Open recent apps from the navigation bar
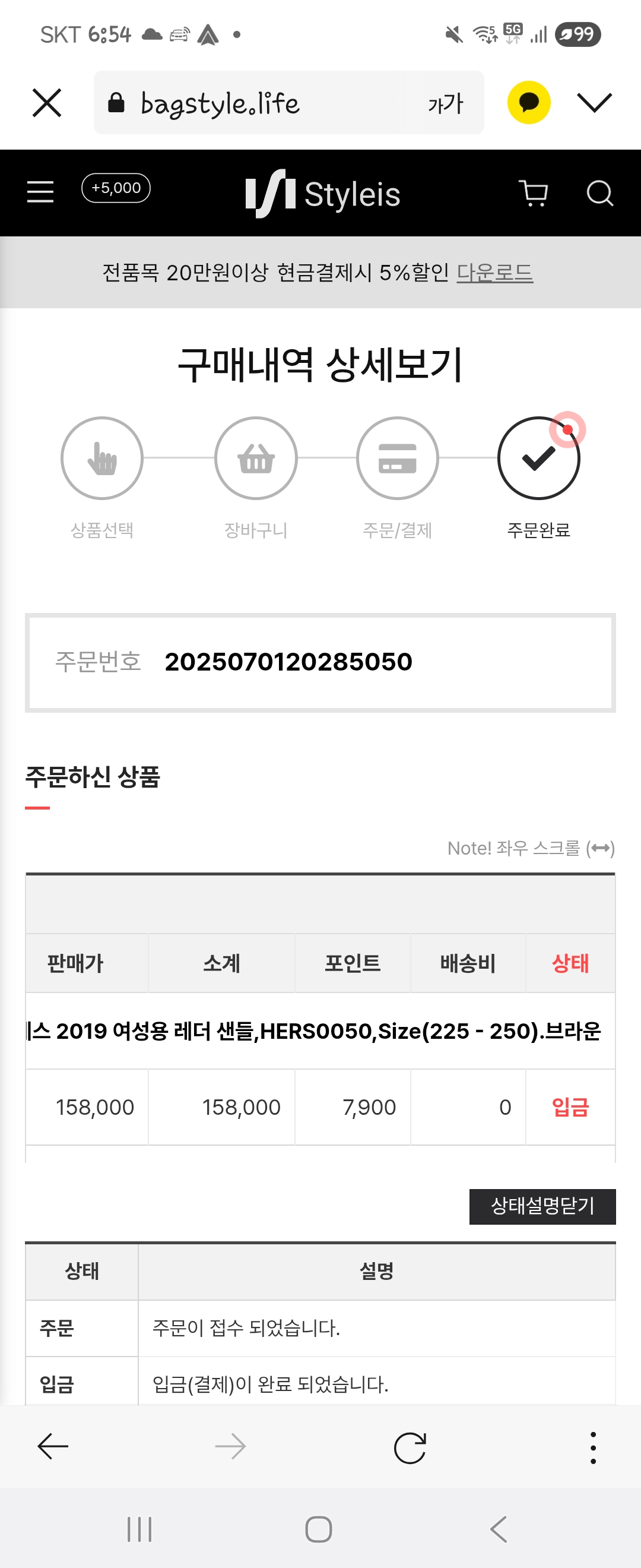641x1568 pixels. coord(139,1528)
